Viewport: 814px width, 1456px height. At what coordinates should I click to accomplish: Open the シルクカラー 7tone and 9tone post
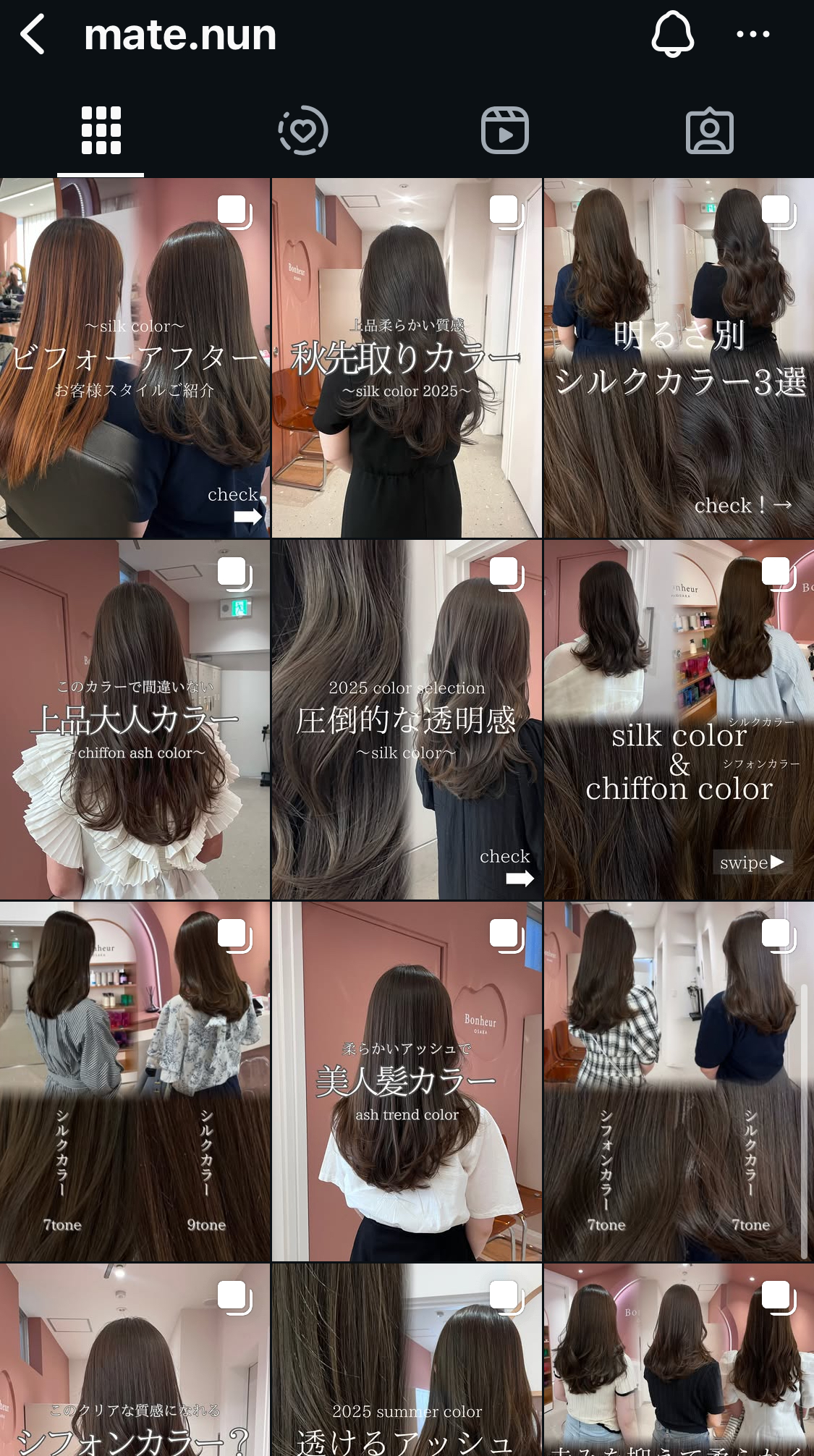point(135,1082)
